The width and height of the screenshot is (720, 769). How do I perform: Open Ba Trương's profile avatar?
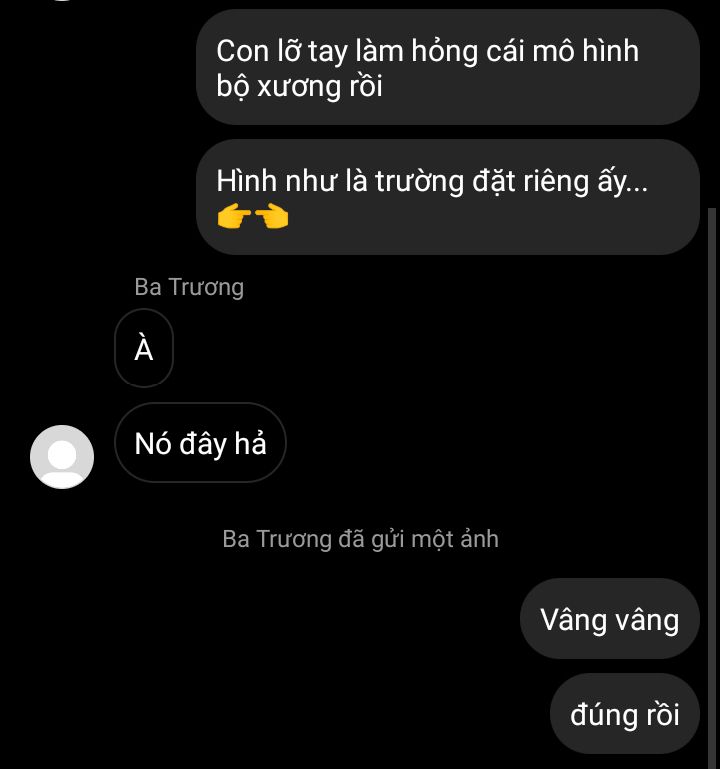pos(62,457)
